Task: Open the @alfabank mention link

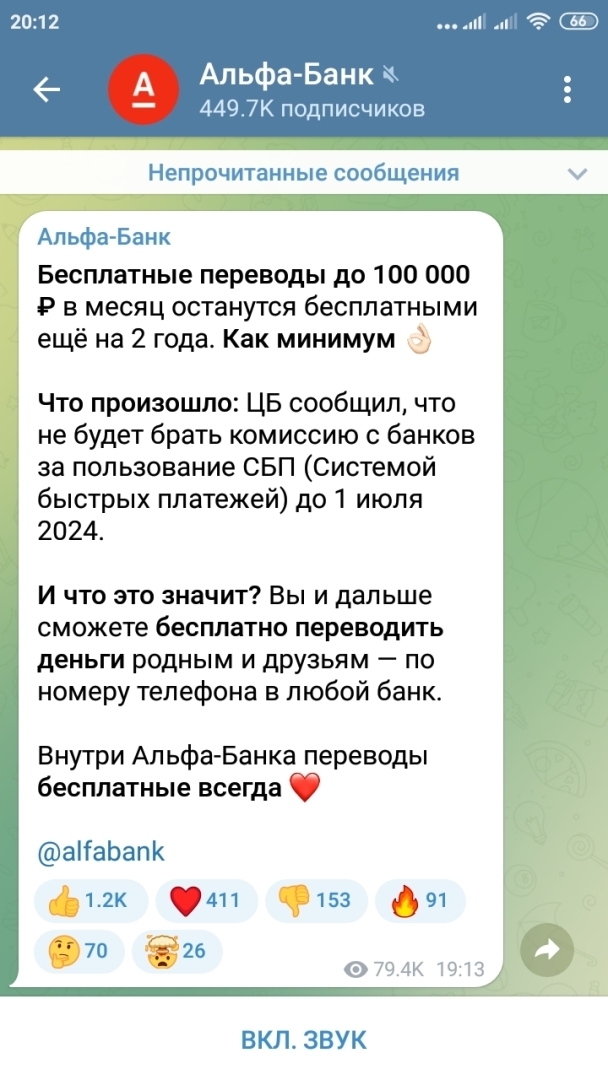Action: point(100,852)
